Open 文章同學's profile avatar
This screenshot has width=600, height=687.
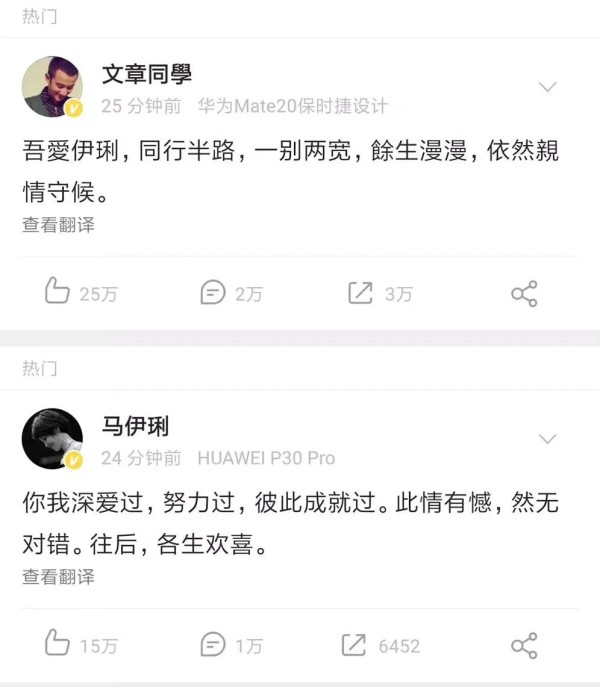(x=52, y=86)
